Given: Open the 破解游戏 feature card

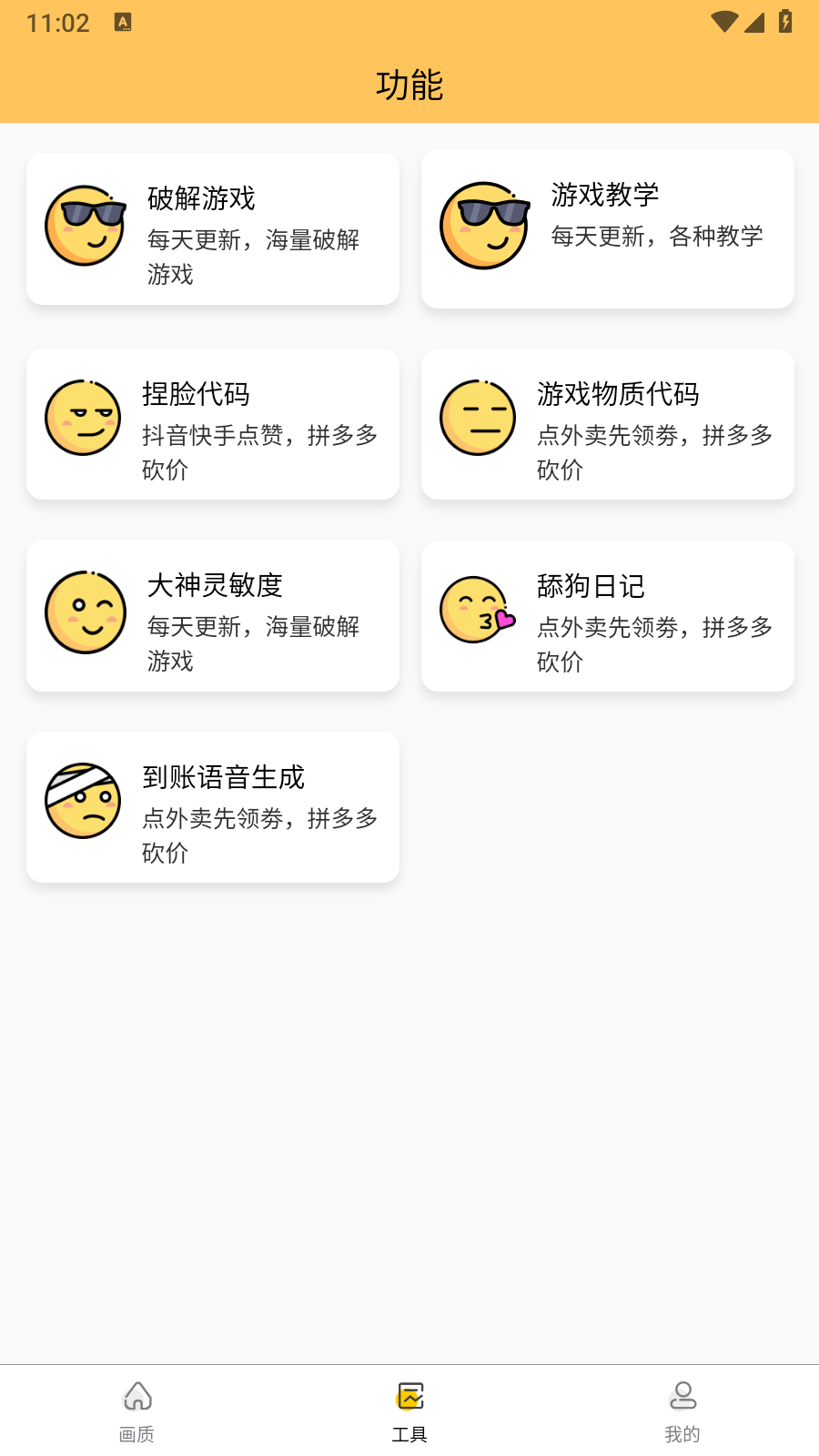Looking at the screenshot, I should [213, 227].
